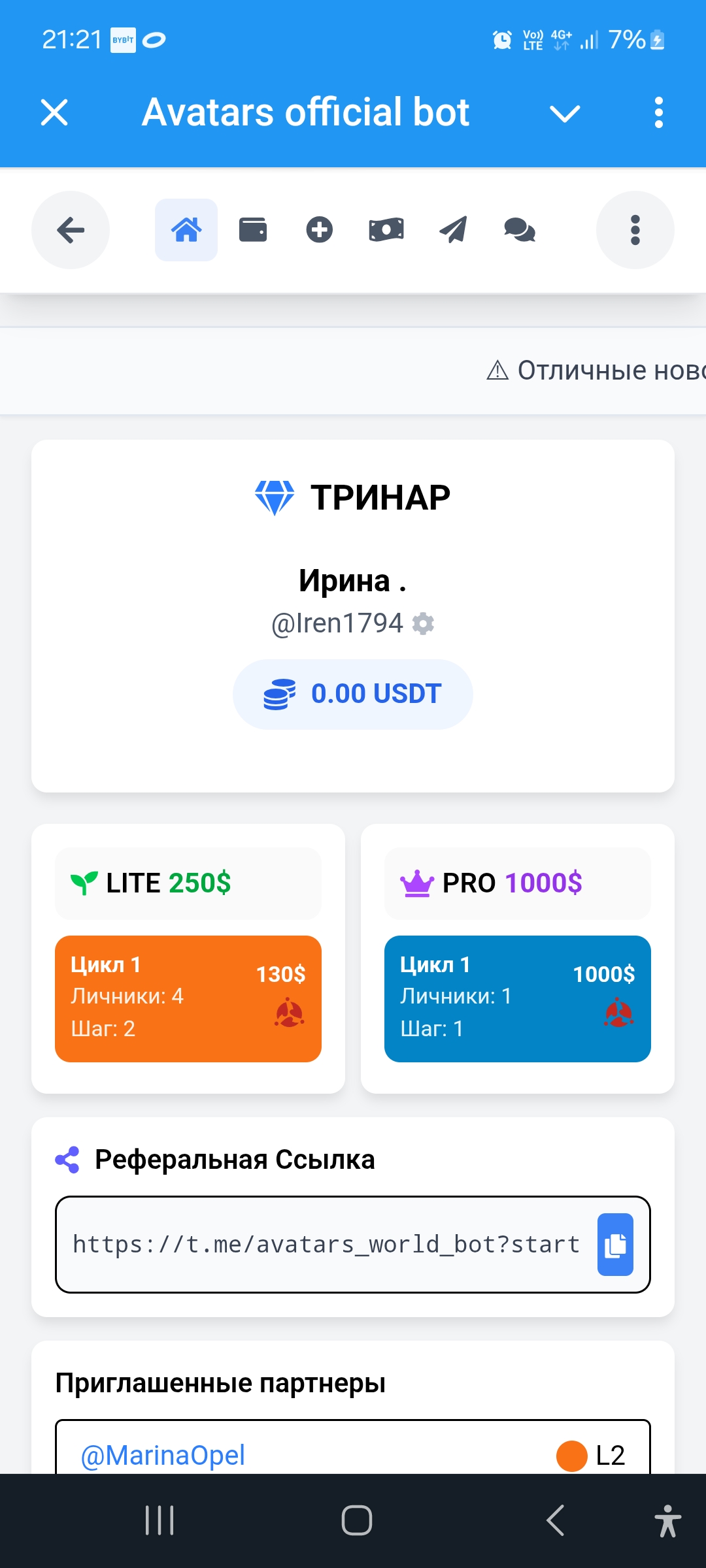Open the chat bubbles tab
706x1568 pixels.
[520, 230]
